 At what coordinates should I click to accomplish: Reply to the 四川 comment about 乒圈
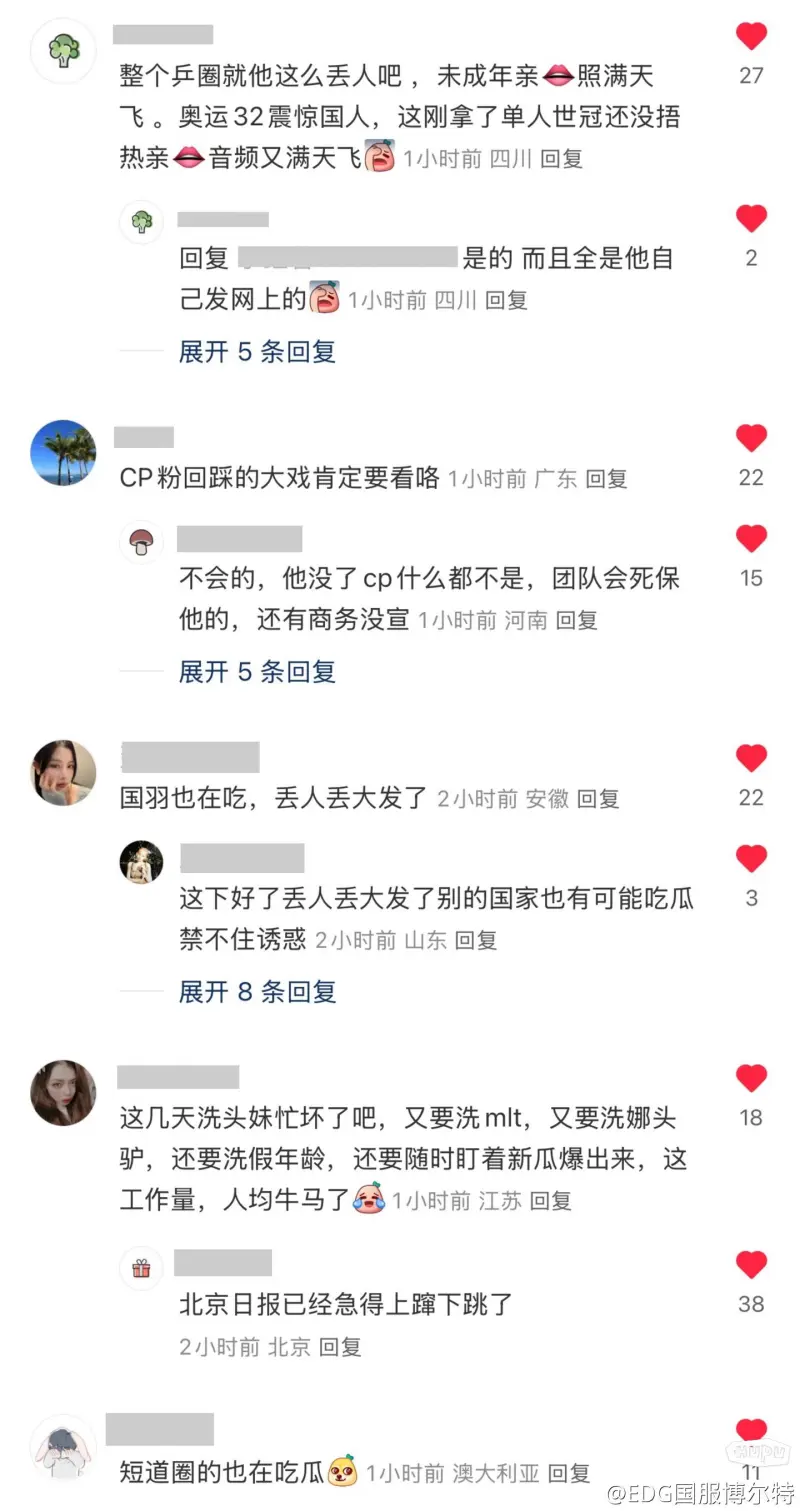coord(561,159)
